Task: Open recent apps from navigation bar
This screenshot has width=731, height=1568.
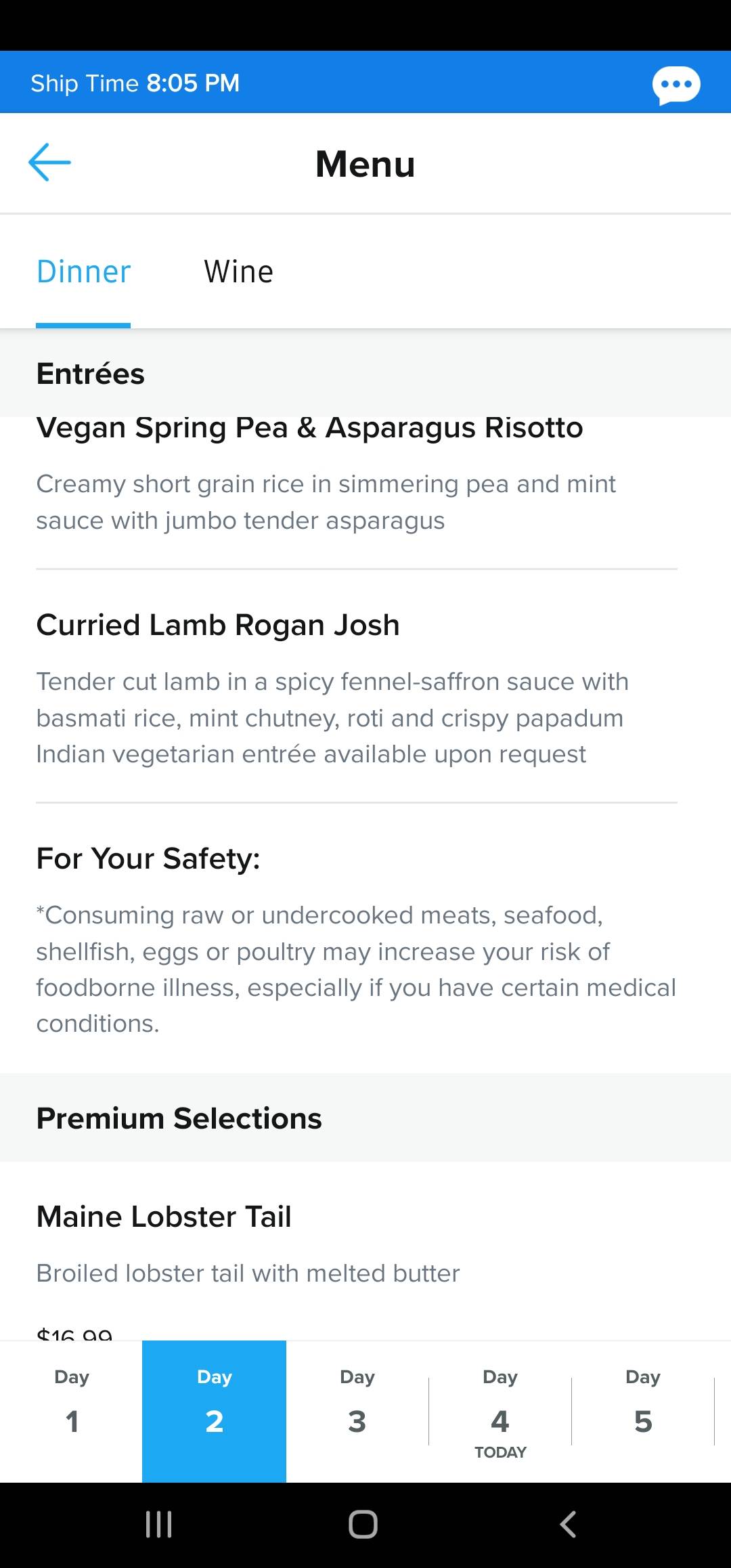Action: pyautogui.click(x=159, y=1525)
